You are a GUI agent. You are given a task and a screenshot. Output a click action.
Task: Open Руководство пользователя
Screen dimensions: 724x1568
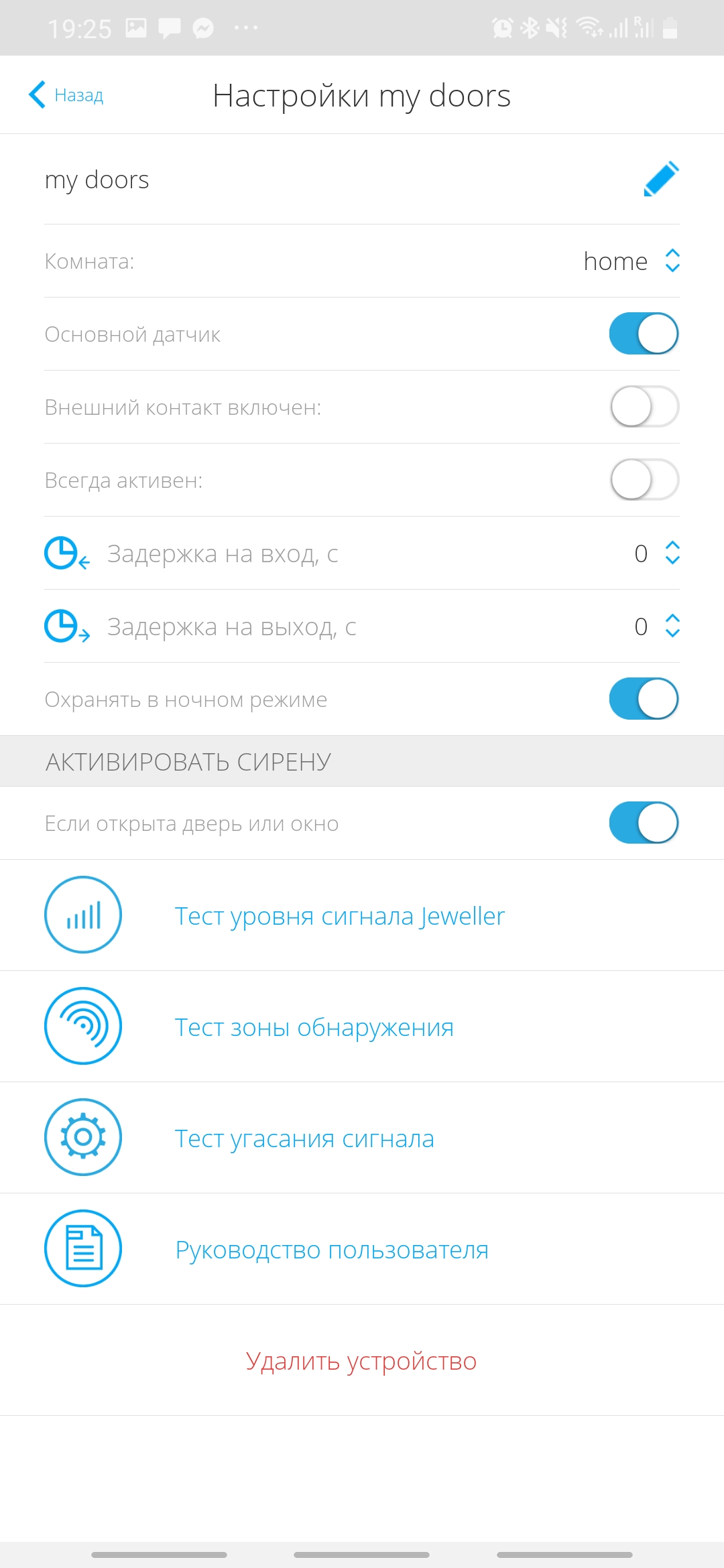point(331,1249)
